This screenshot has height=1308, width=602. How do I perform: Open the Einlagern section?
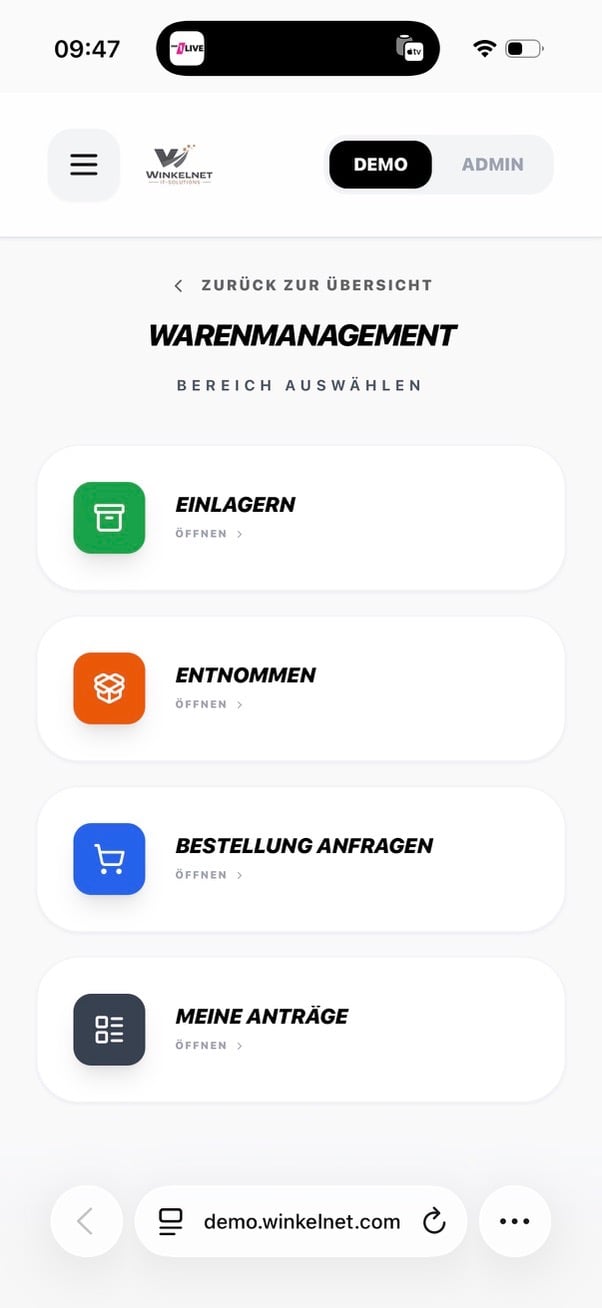tap(300, 517)
